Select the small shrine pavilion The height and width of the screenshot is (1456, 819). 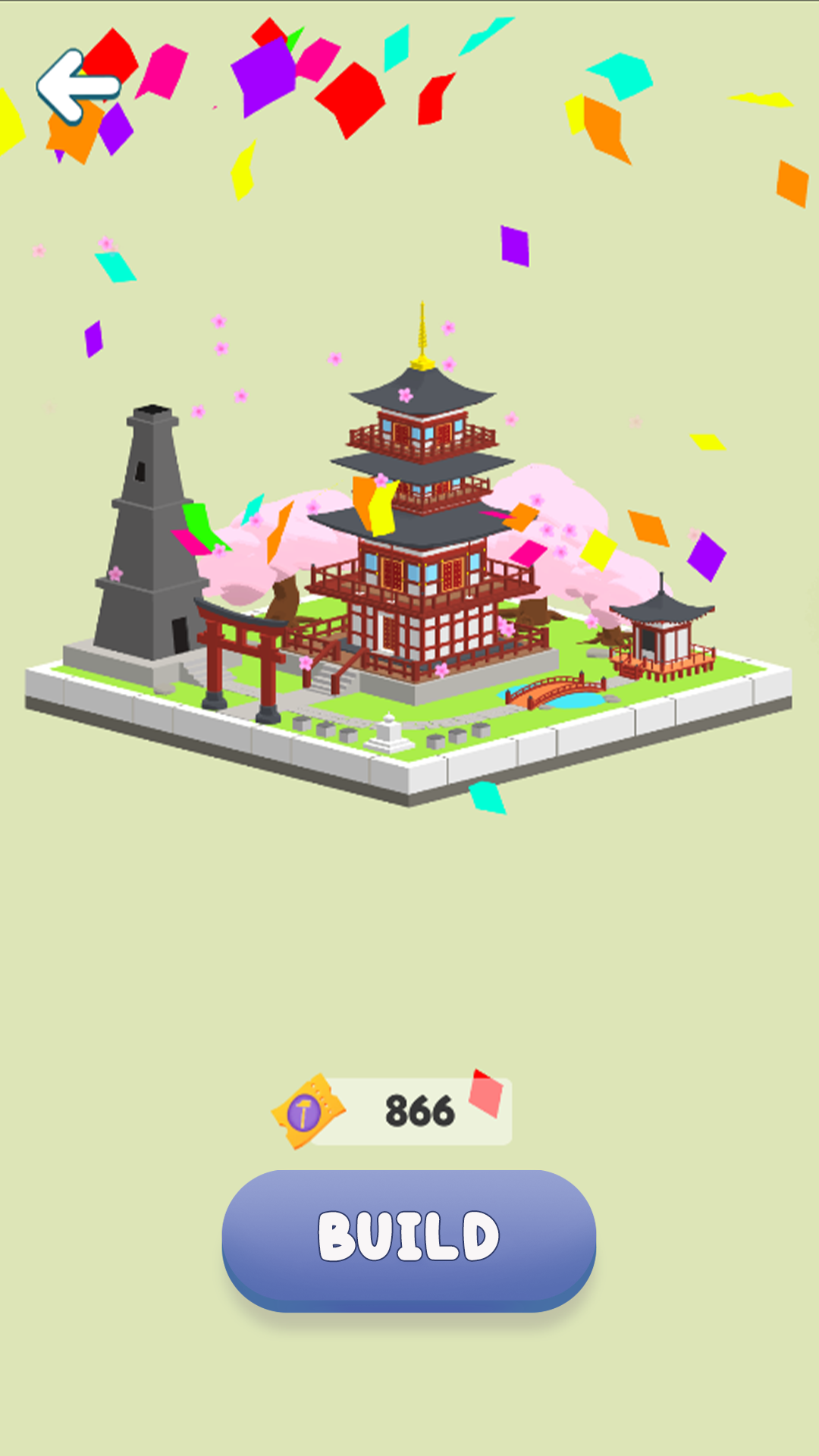[664, 637]
